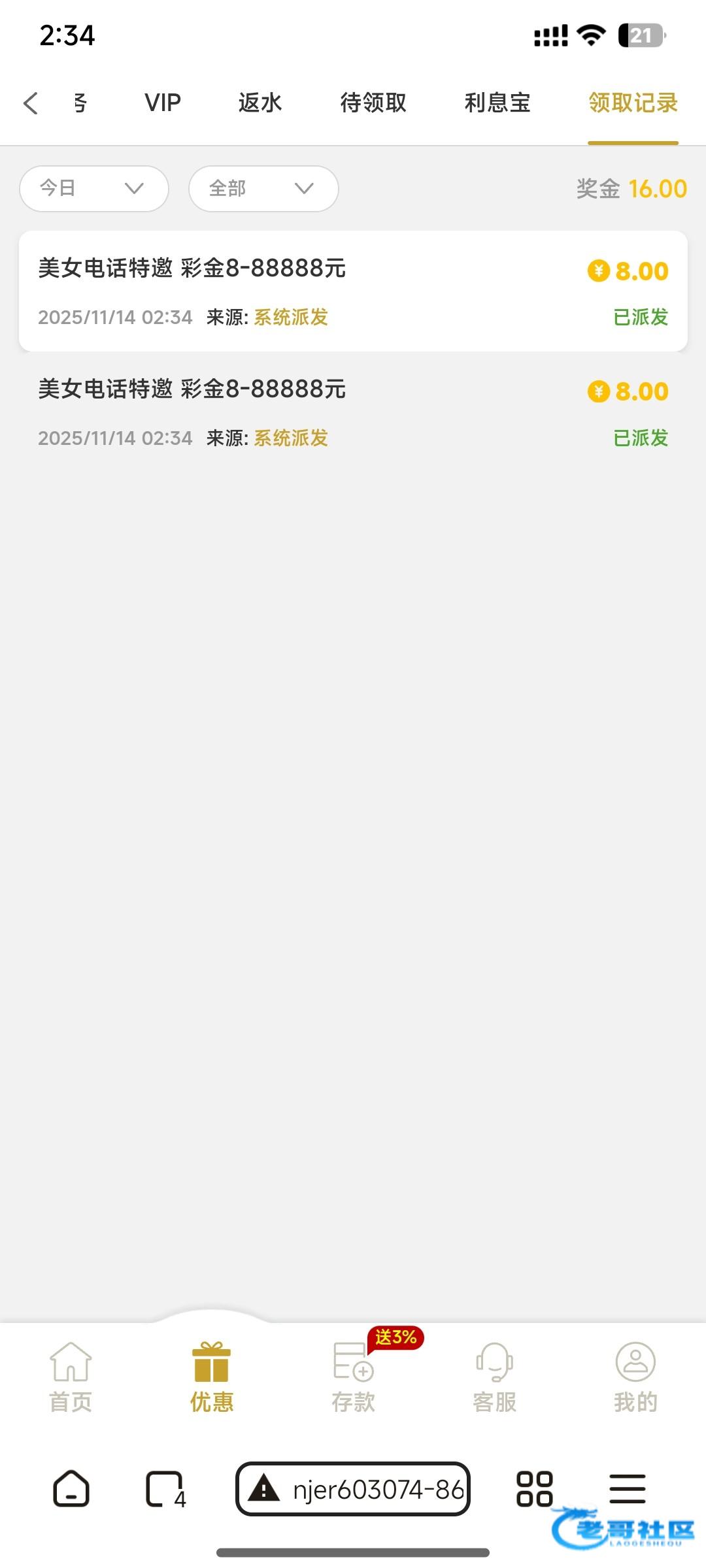Image resolution: width=706 pixels, height=1568 pixels.
Task: Expand the 全部 type dropdown
Action: [263, 189]
